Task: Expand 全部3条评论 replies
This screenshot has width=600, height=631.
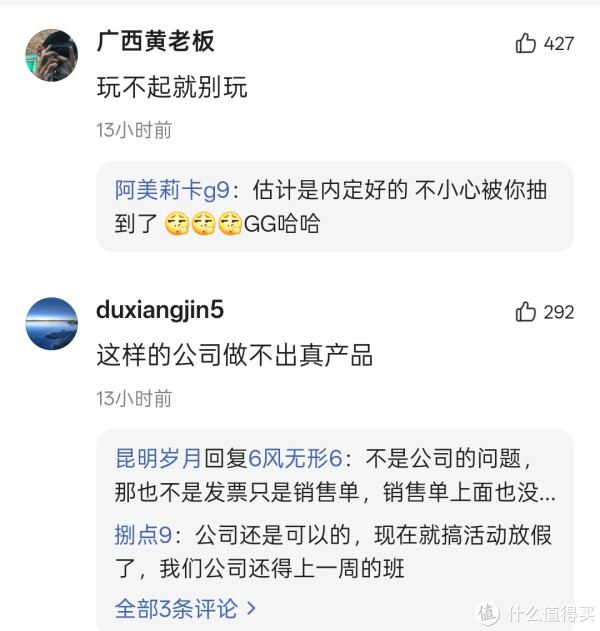Action: 186,607
